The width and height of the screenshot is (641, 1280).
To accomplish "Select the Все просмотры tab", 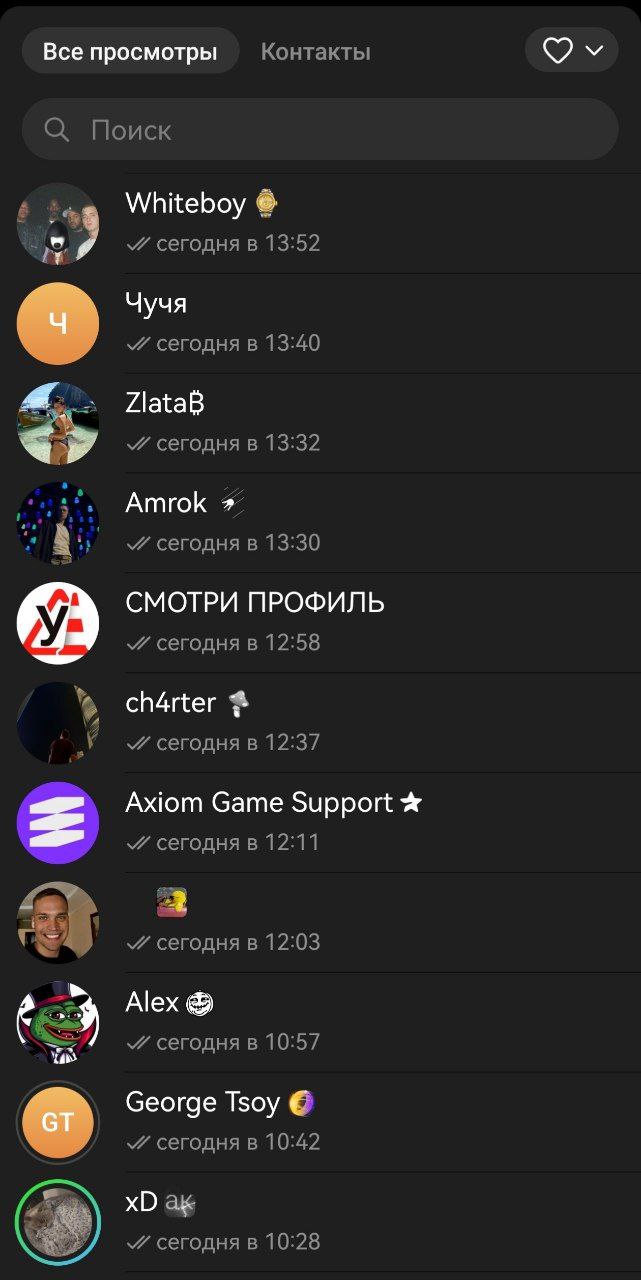I will tap(130, 52).
